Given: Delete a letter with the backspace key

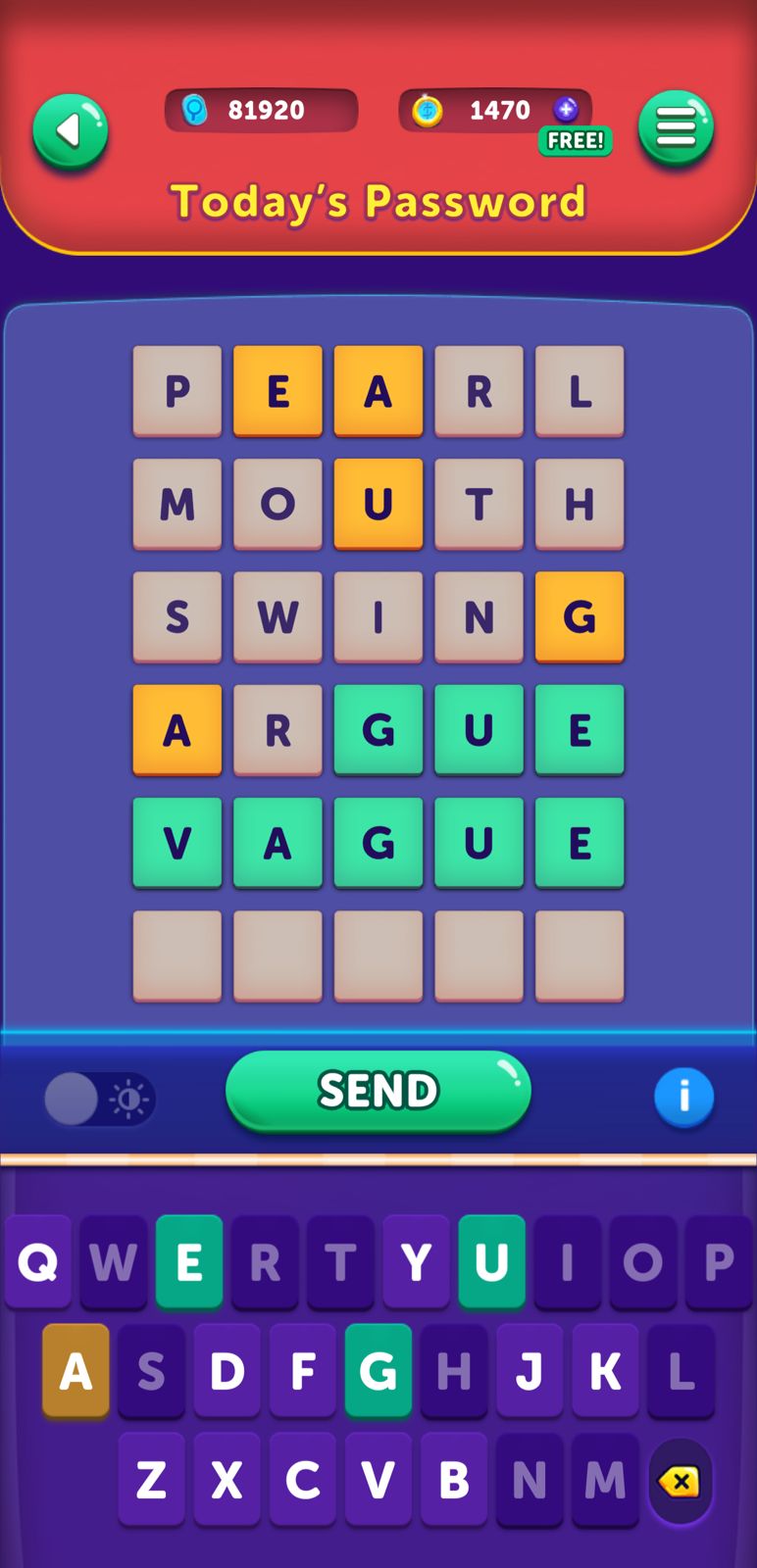Looking at the screenshot, I should pyautogui.click(x=680, y=1481).
